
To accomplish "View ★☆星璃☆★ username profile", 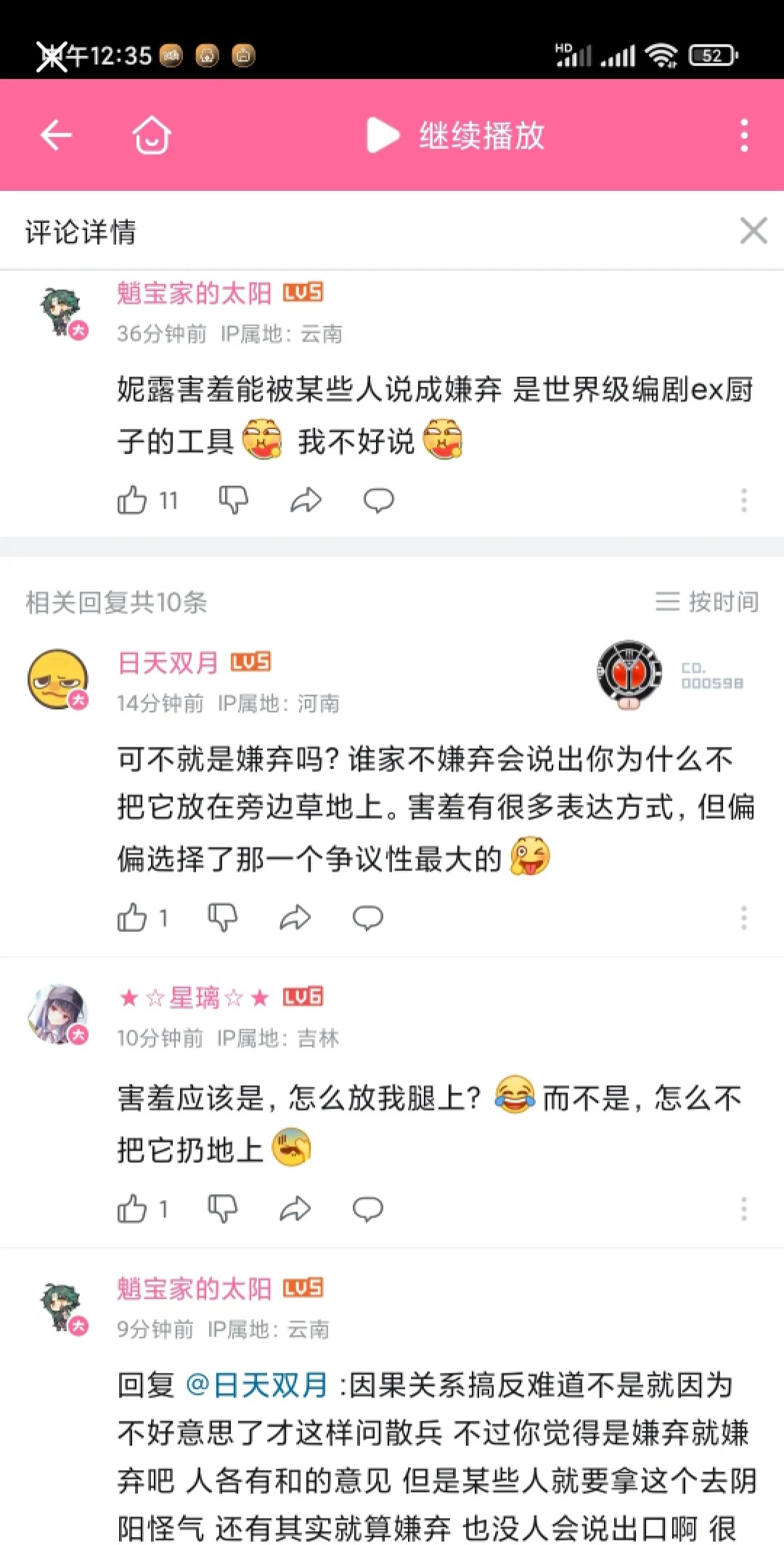I will click(x=195, y=997).
